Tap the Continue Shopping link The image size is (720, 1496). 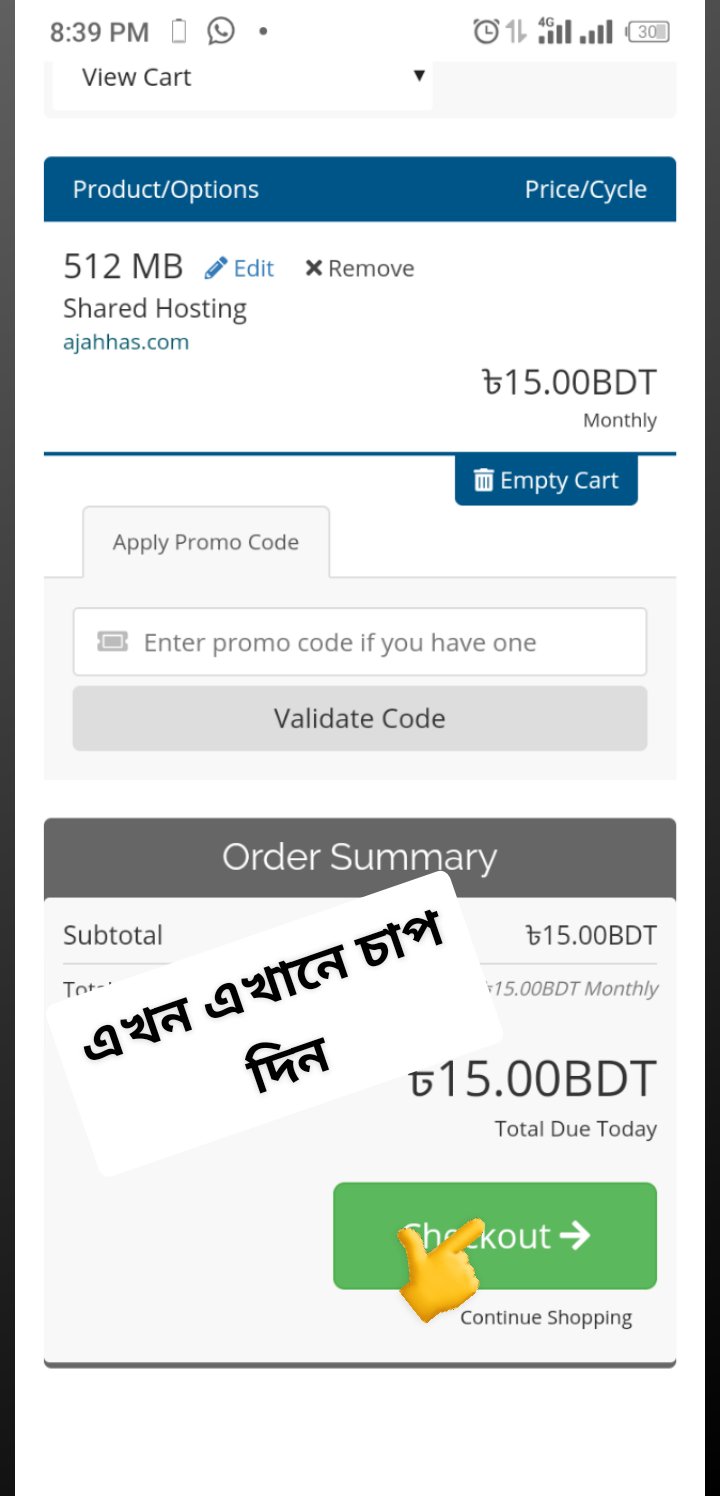click(x=546, y=1318)
